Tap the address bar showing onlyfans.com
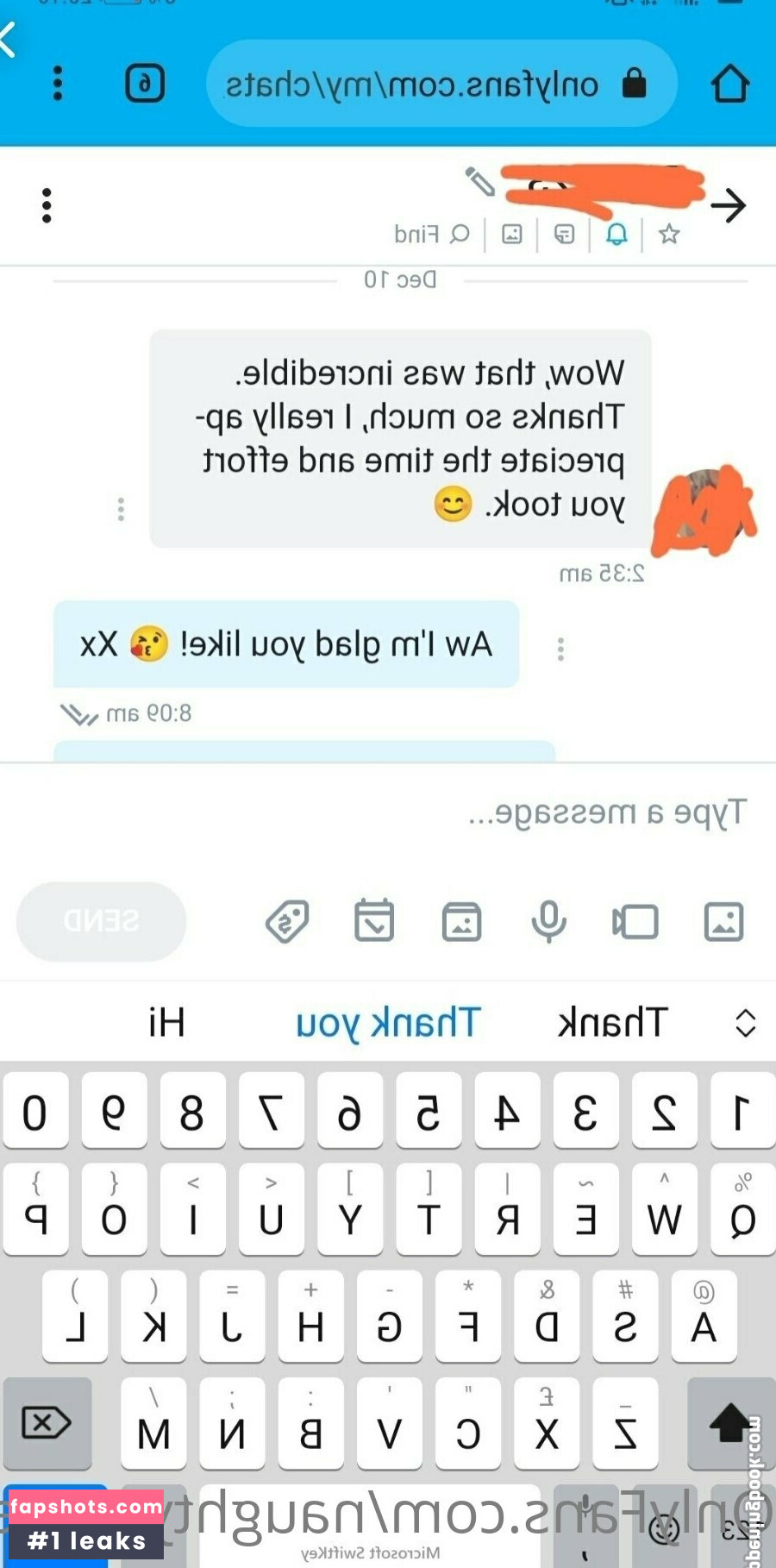This screenshot has width=776, height=1568. [440, 84]
